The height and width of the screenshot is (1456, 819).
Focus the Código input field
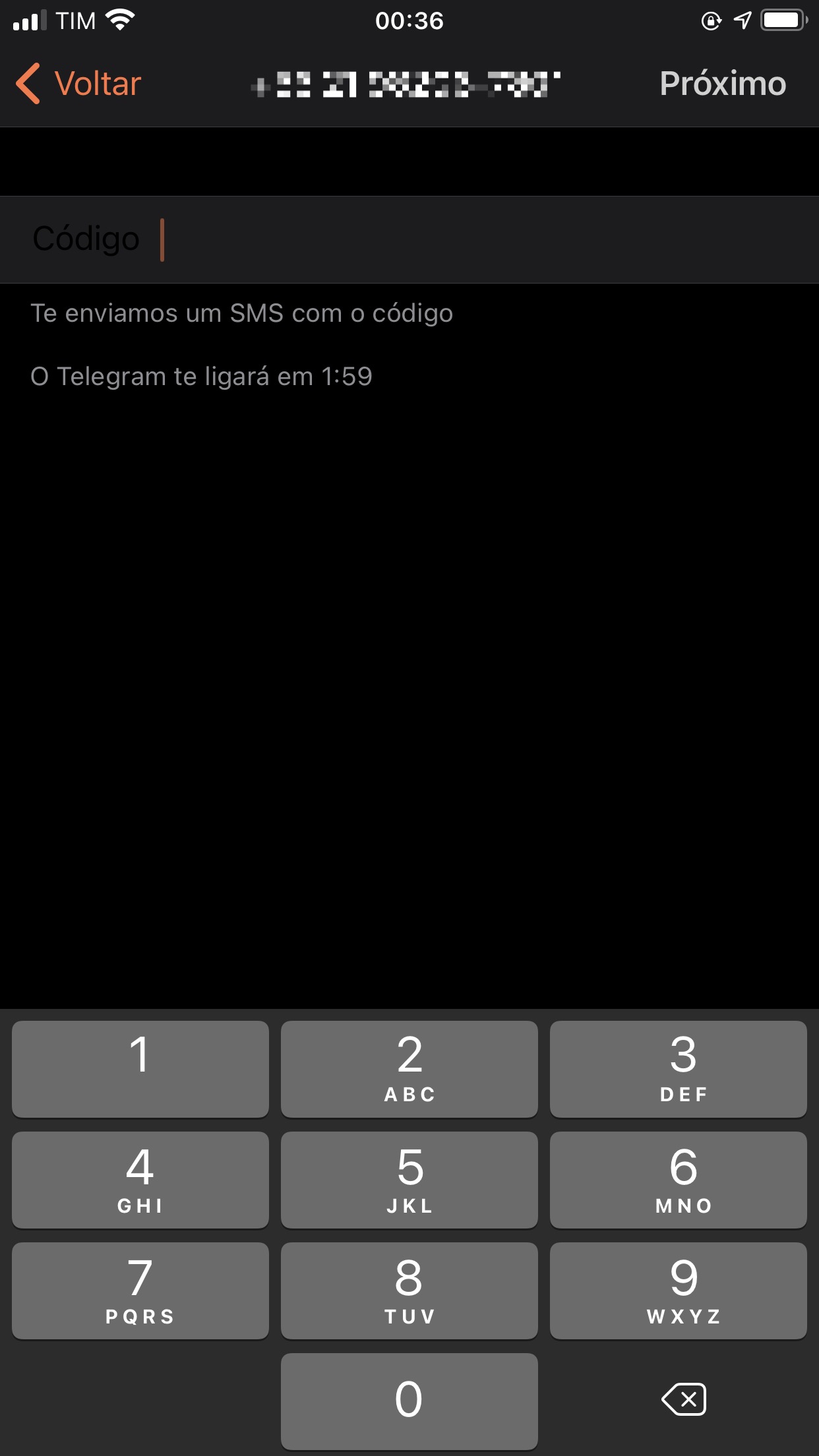tap(409, 239)
